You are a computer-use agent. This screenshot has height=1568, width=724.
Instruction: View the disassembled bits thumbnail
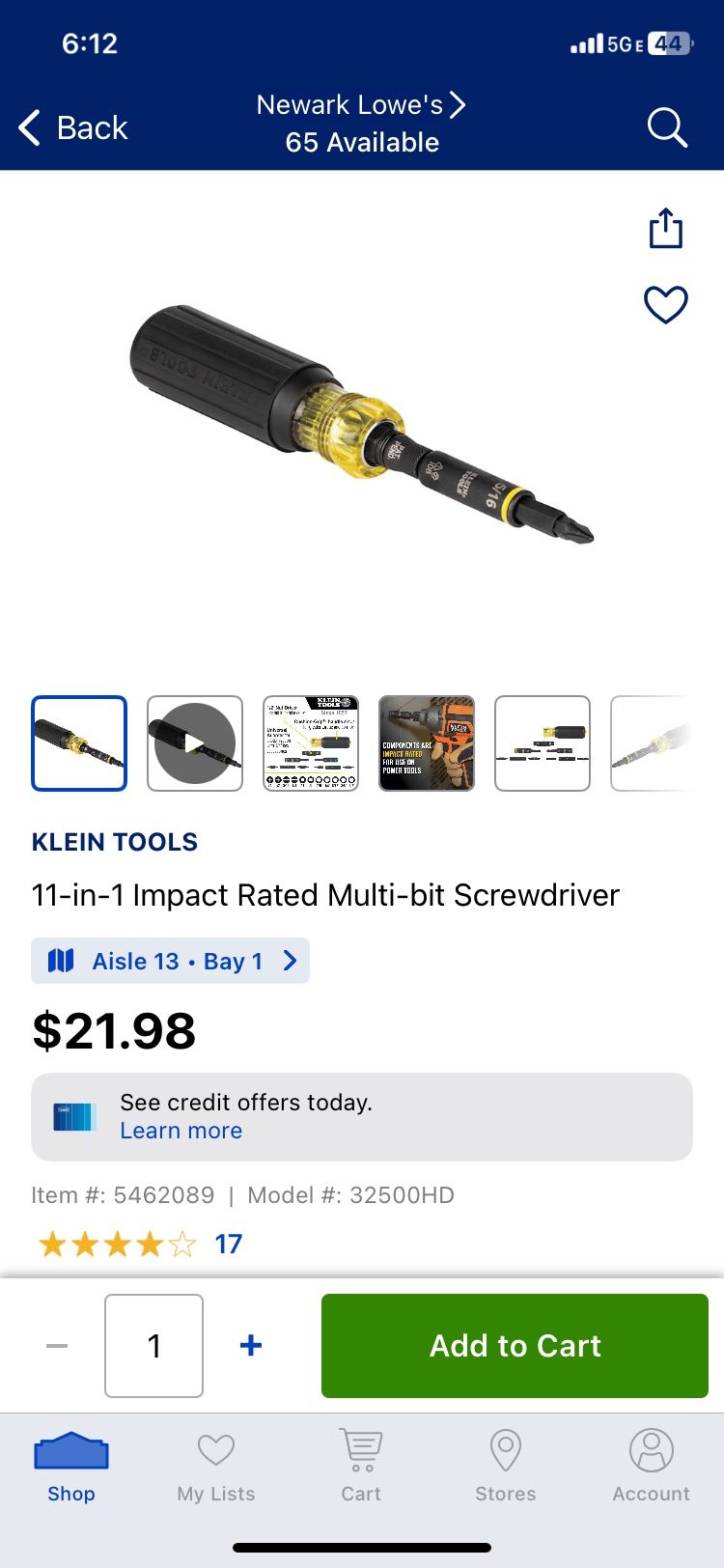(x=543, y=742)
